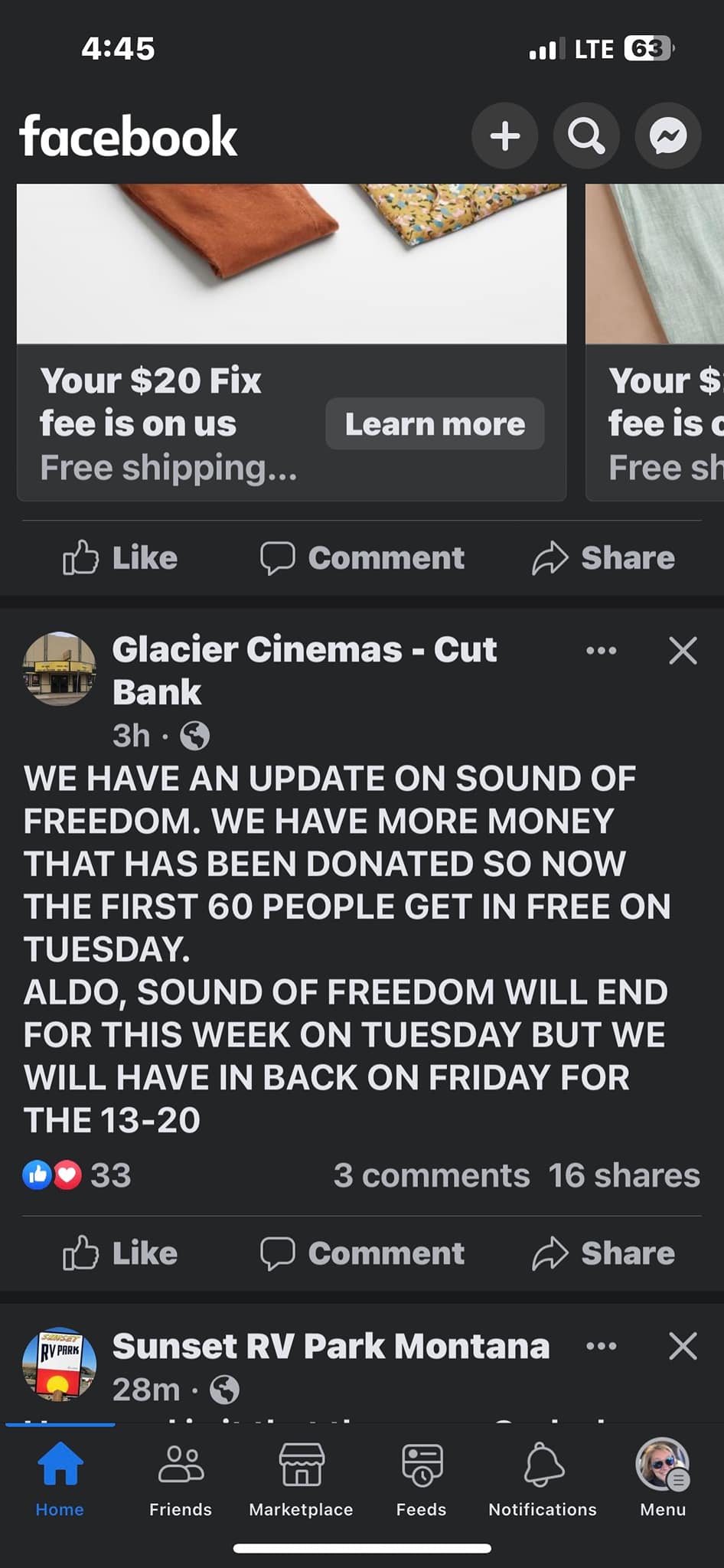See who reacted to Glacier Cinemas post
Image resolution: width=724 pixels, height=1568 pixels.
pyautogui.click(x=77, y=1175)
